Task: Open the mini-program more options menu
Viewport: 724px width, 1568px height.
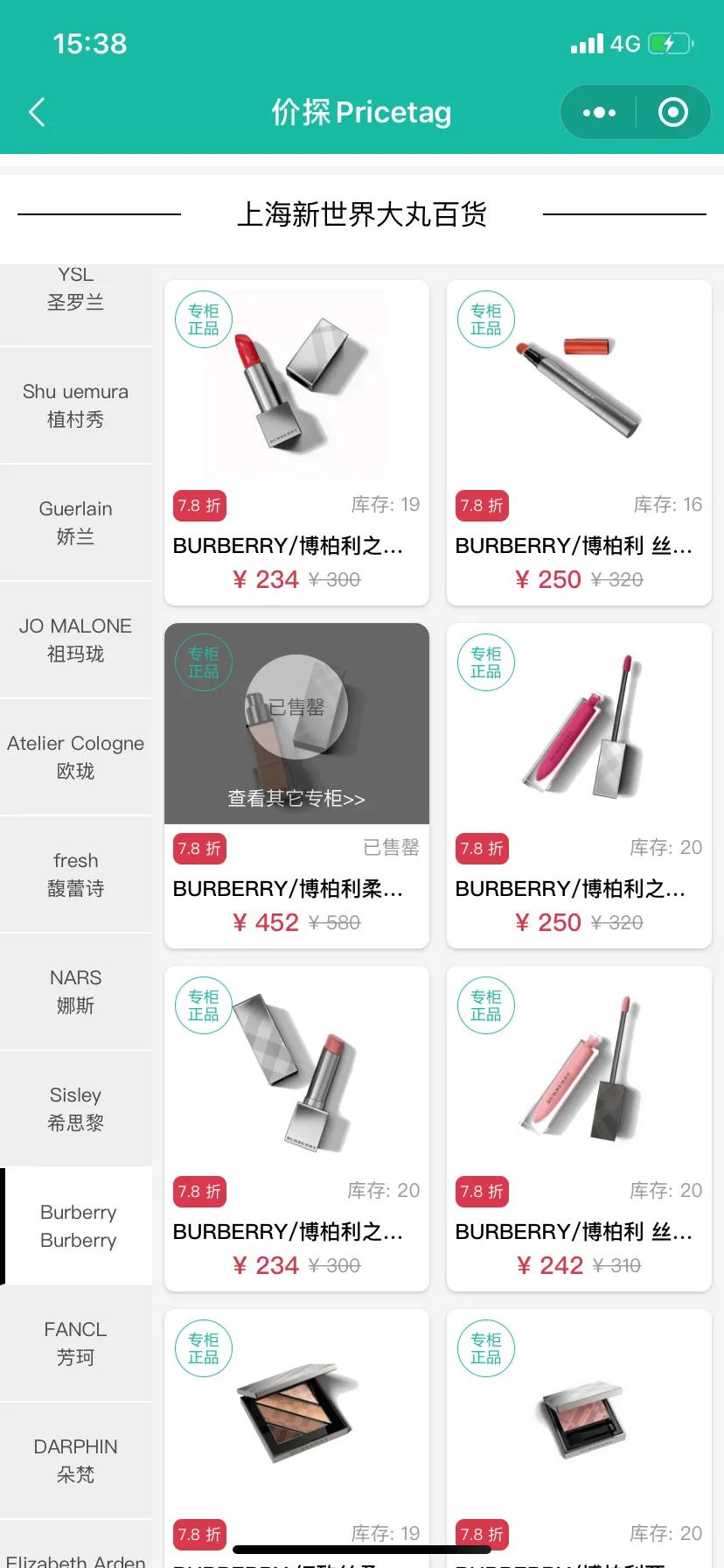Action: click(598, 112)
